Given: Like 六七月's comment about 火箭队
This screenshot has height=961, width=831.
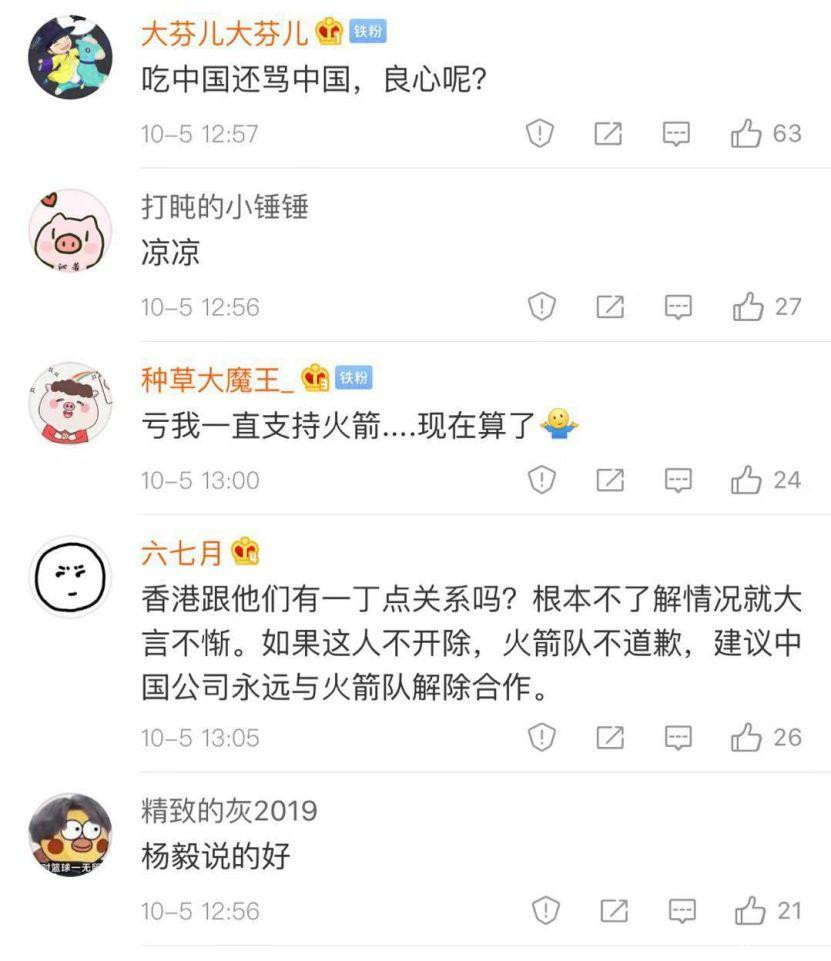Looking at the screenshot, I should point(748,738).
